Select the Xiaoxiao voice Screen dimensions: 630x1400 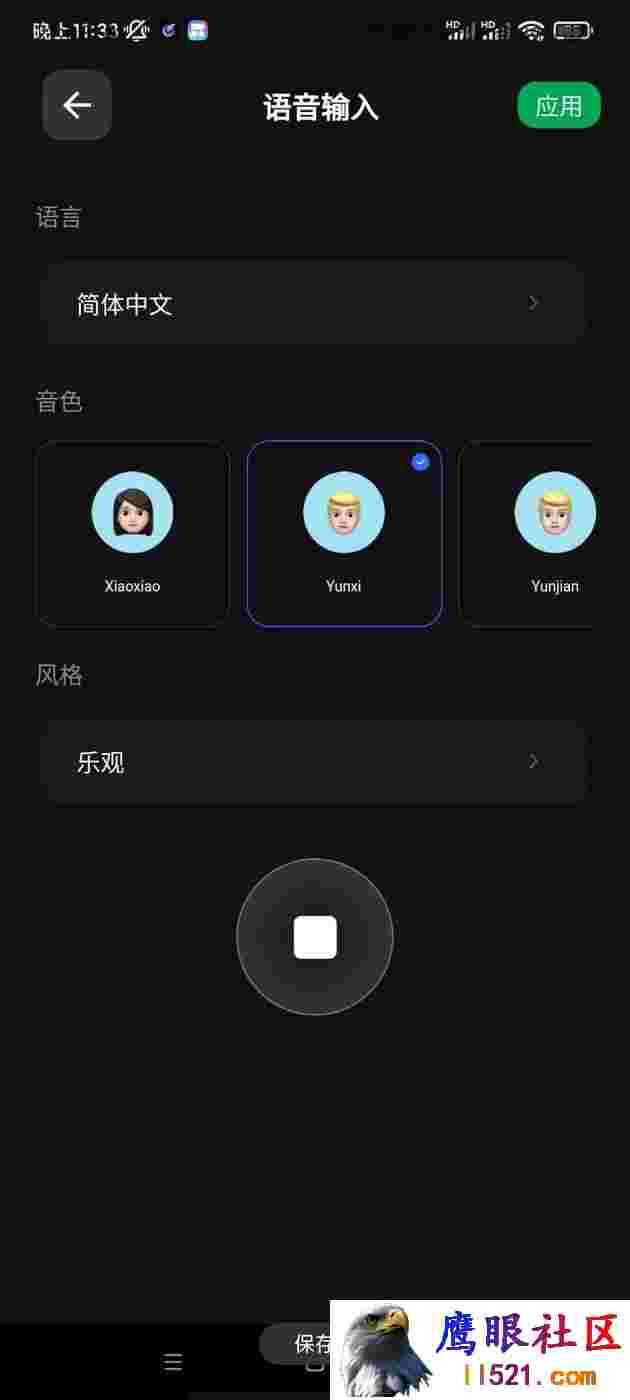pyautogui.click(x=133, y=534)
